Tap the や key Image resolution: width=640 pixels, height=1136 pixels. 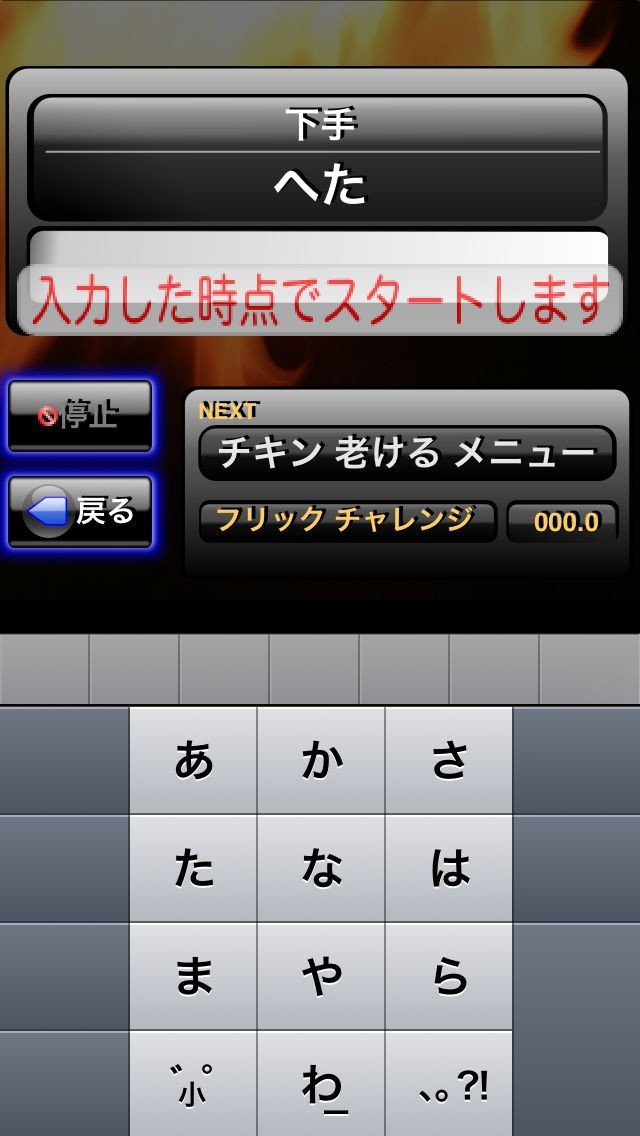[321, 977]
